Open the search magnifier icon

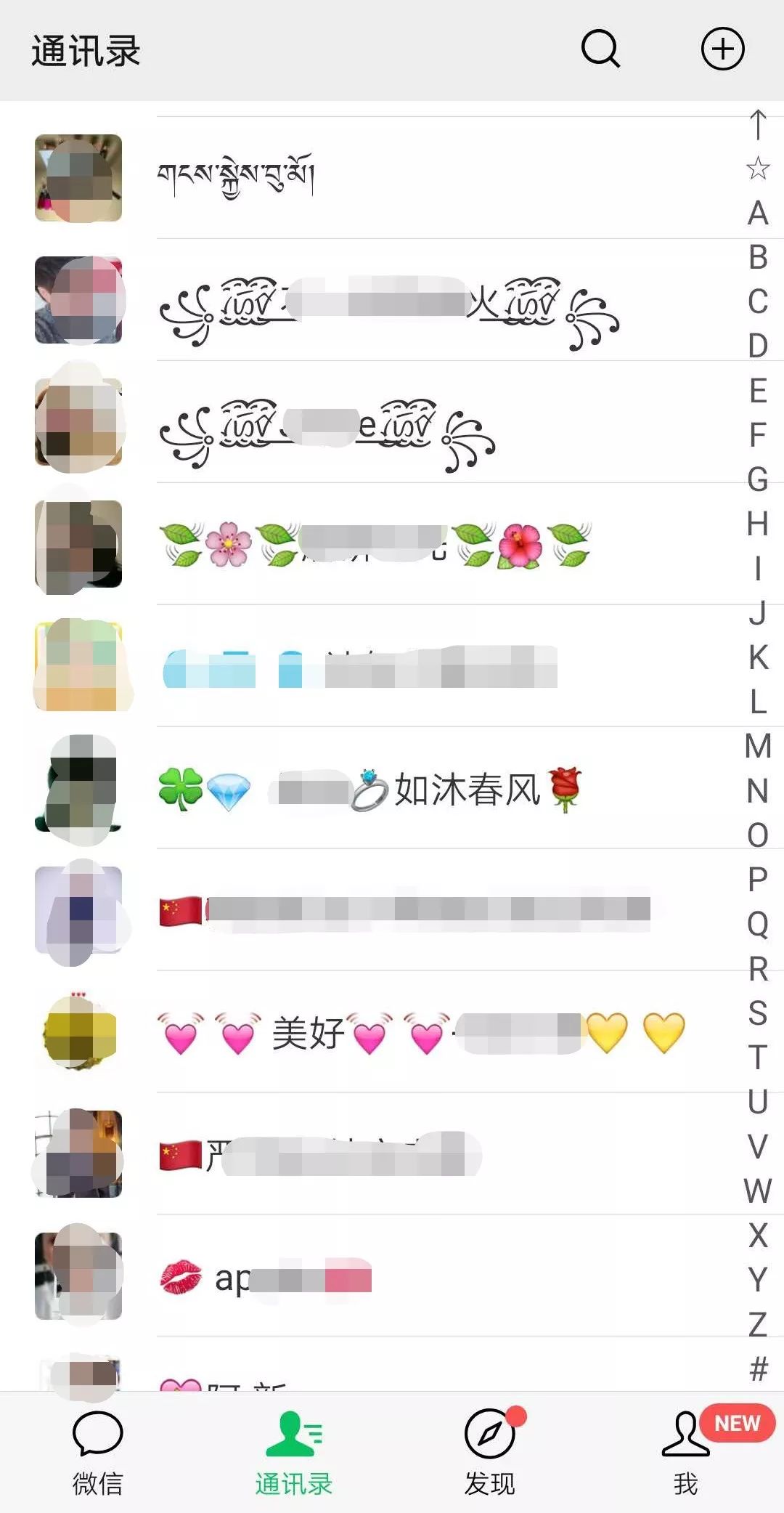pos(600,49)
